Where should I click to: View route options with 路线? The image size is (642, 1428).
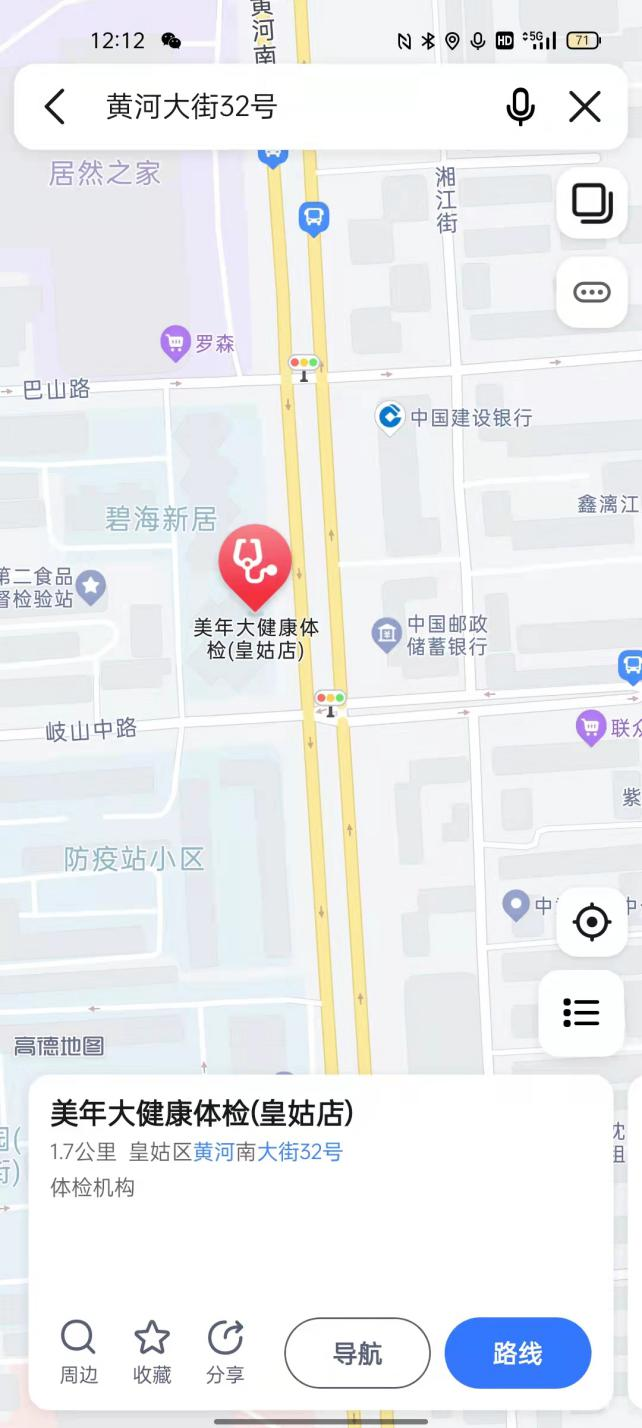(518, 1354)
